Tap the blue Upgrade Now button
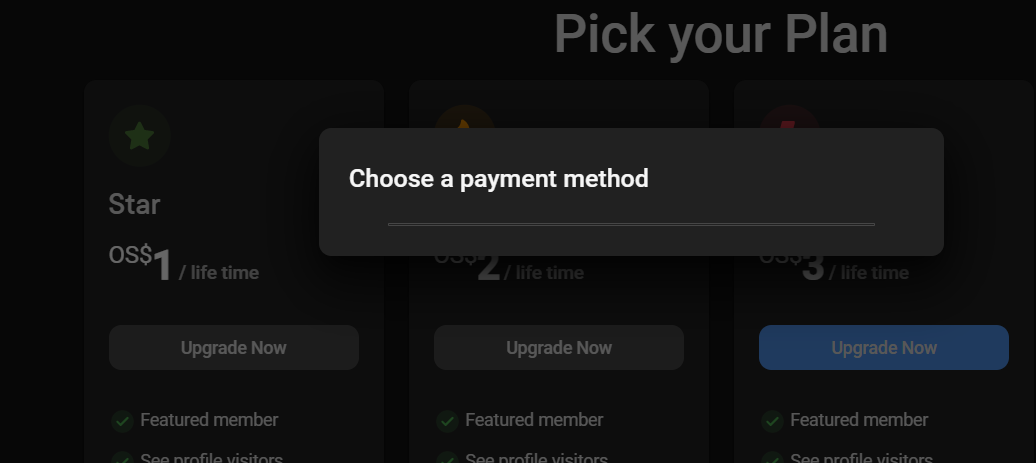The image size is (1036, 463). (x=883, y=348)
